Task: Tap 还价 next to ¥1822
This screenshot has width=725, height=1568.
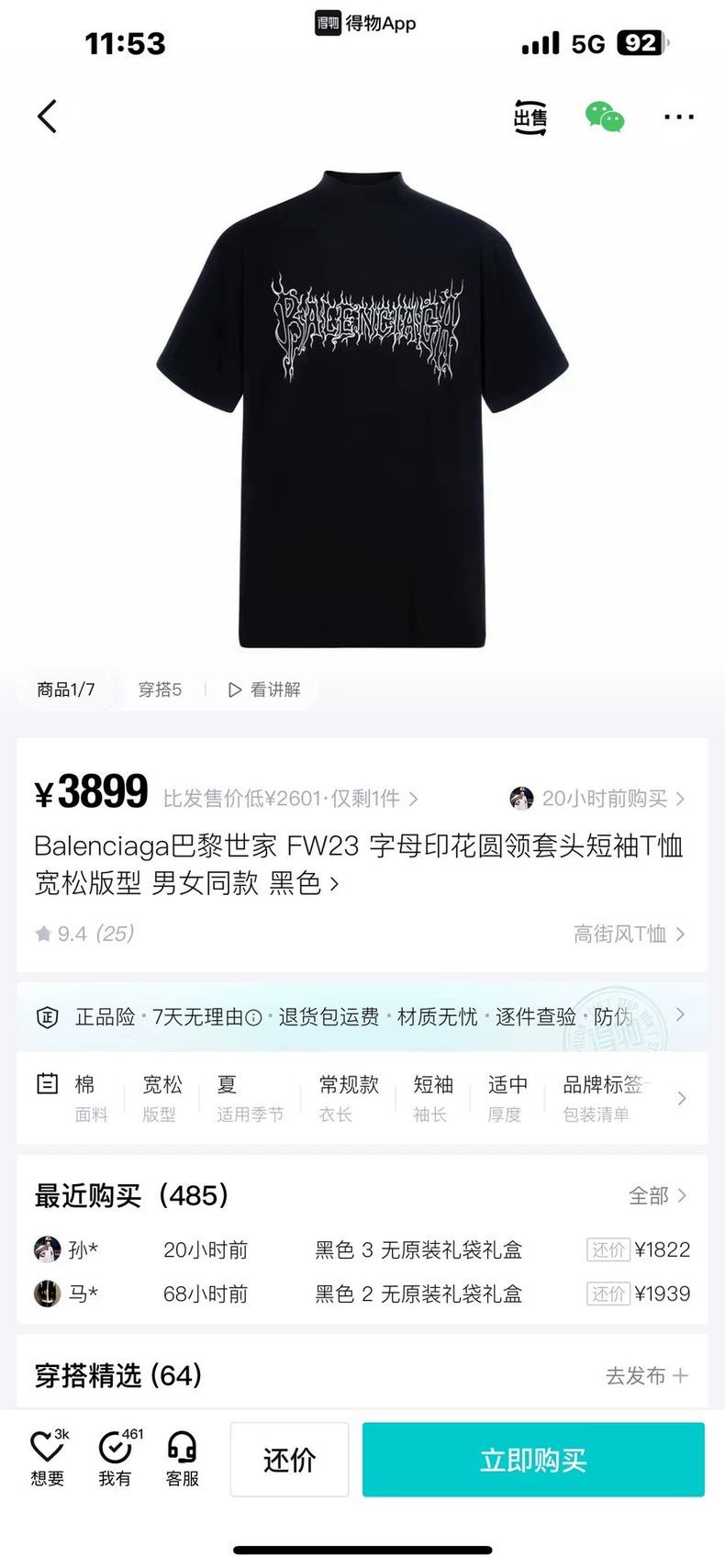Action: pyautogui.click(x=608, y=1249)
